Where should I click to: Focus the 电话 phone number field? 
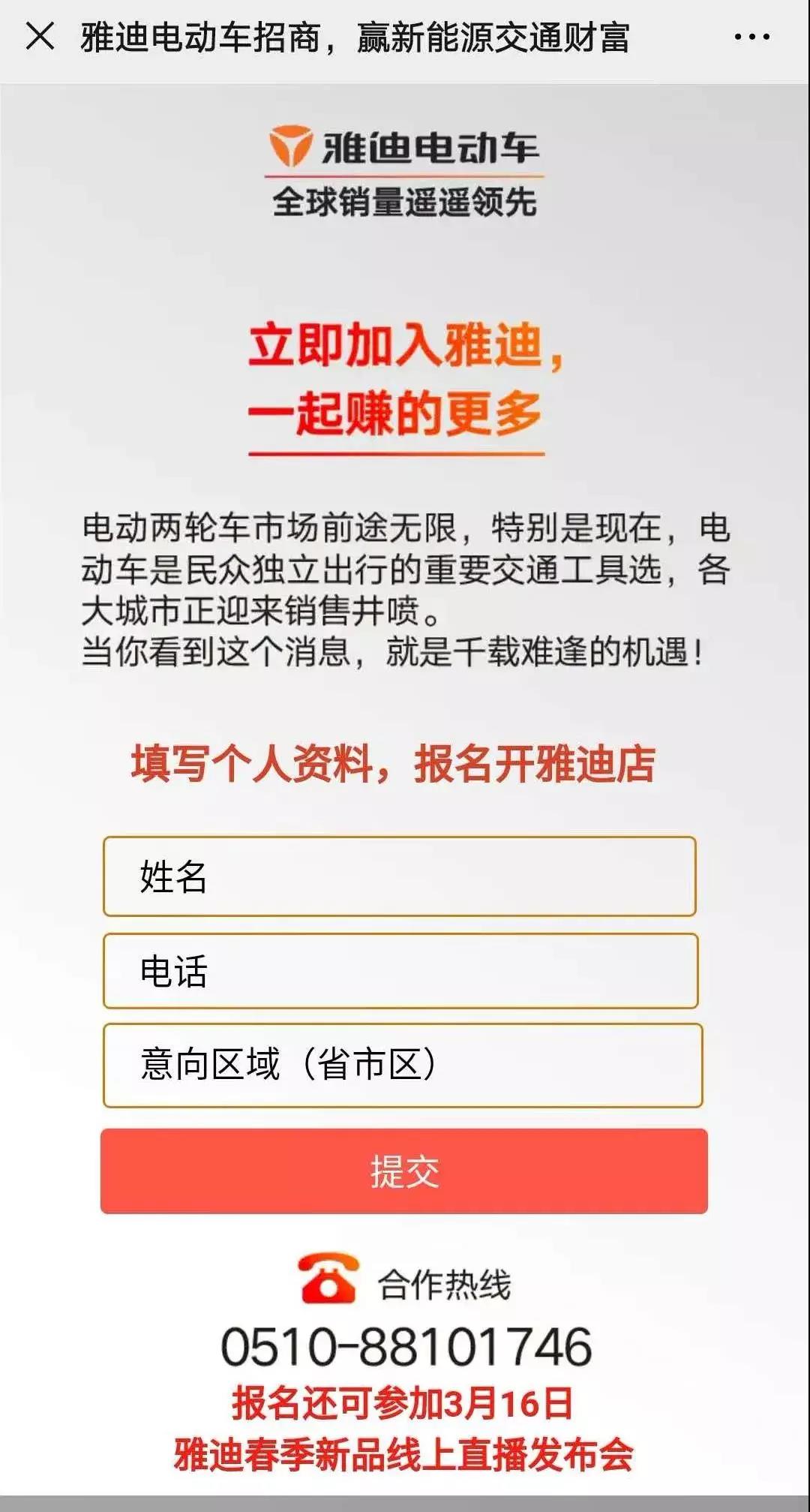click(400, 971)
